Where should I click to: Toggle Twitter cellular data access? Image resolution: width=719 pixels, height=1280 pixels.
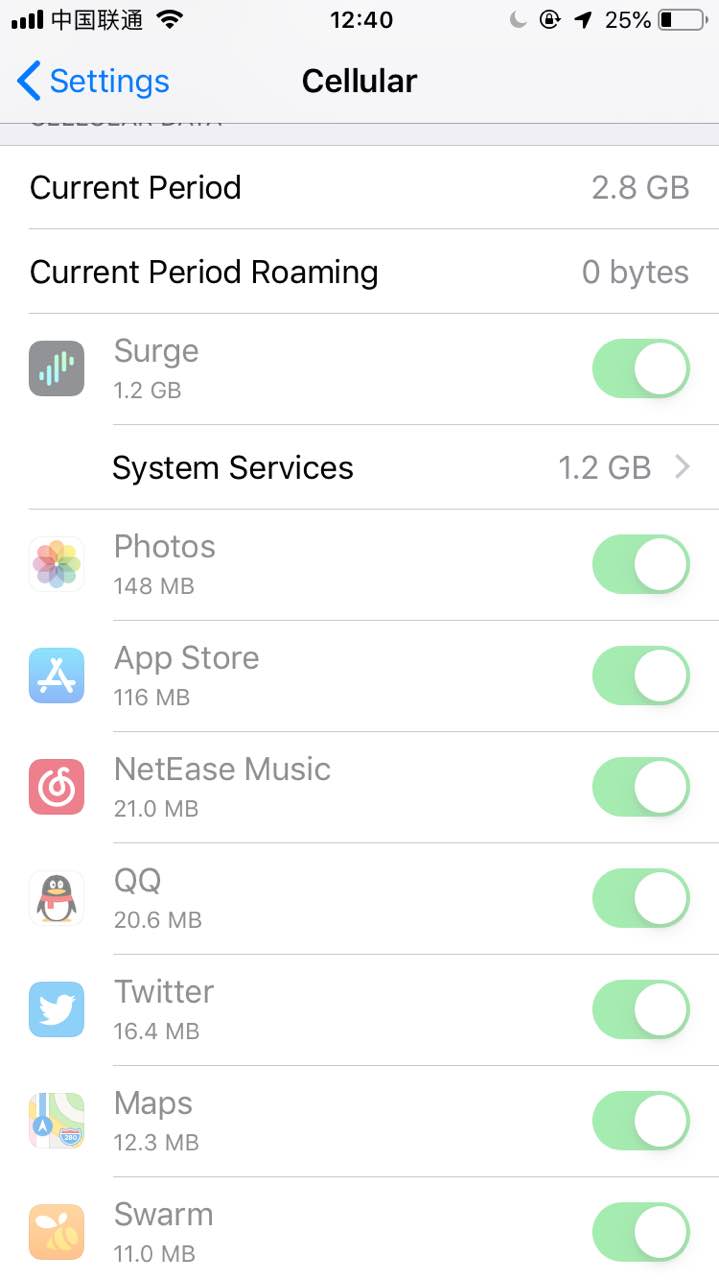tap(641, 1009)
